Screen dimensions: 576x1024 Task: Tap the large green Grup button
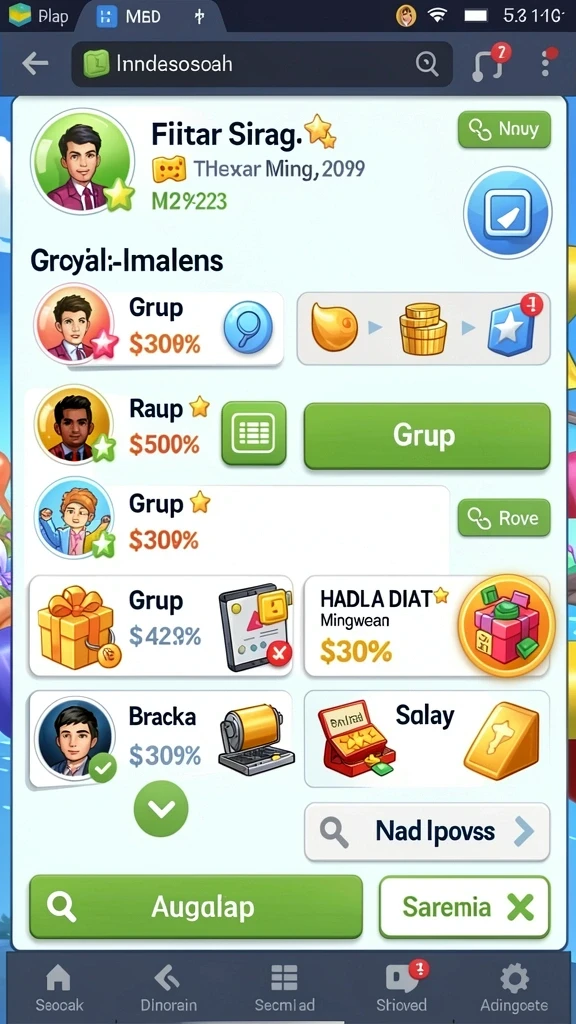(x=427, y=436)
